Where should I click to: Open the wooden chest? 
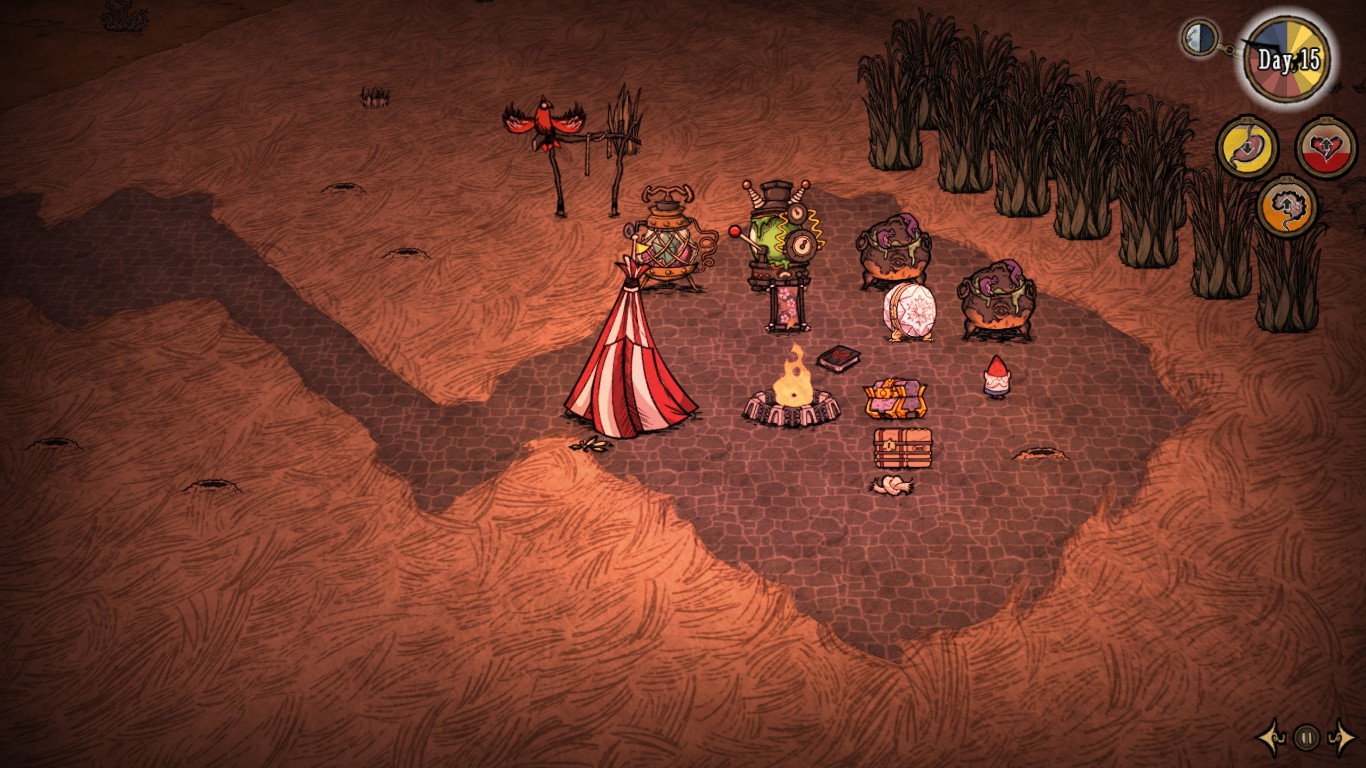coord(902,447)
